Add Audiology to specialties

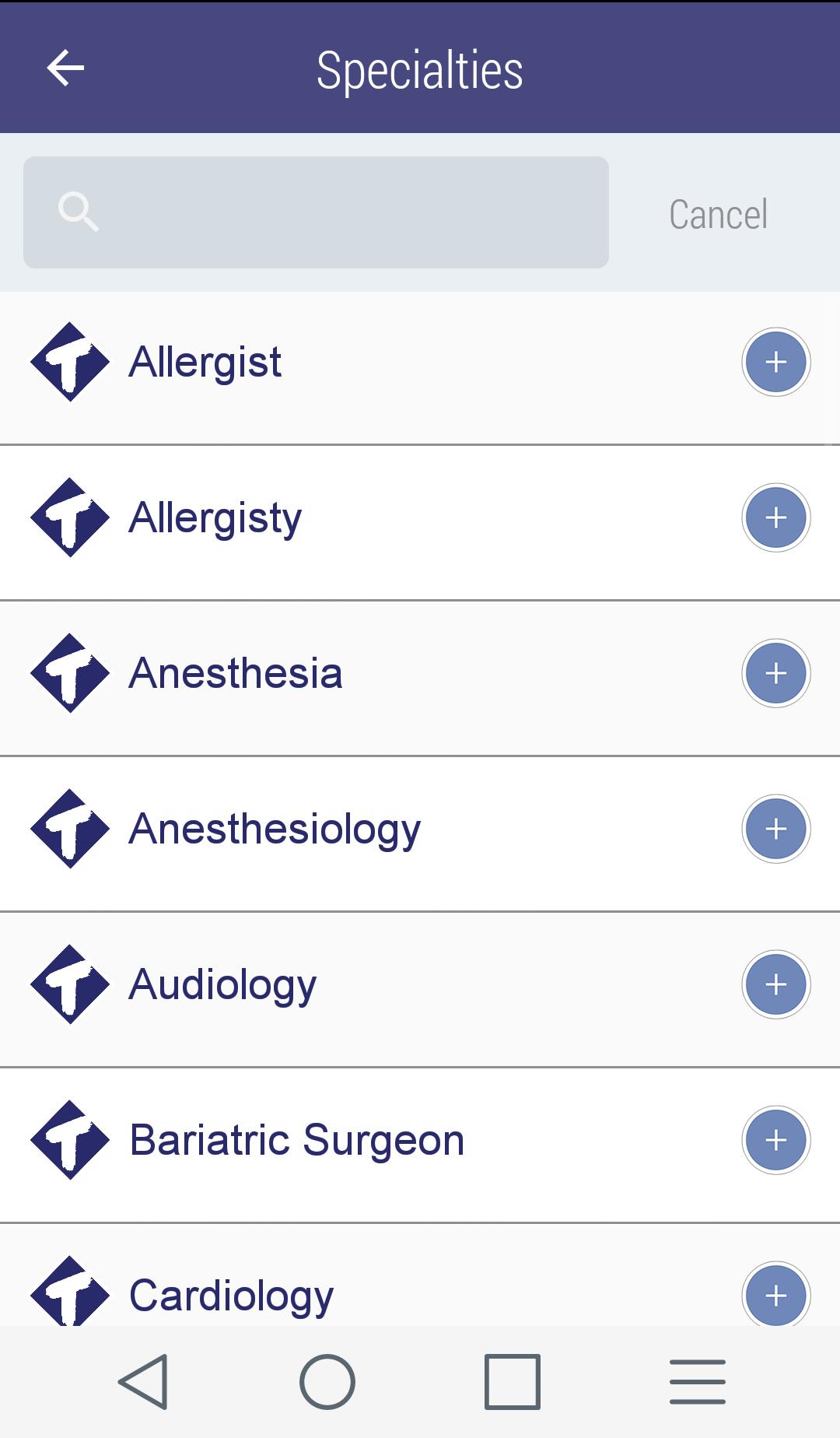(x=776, y=984)
